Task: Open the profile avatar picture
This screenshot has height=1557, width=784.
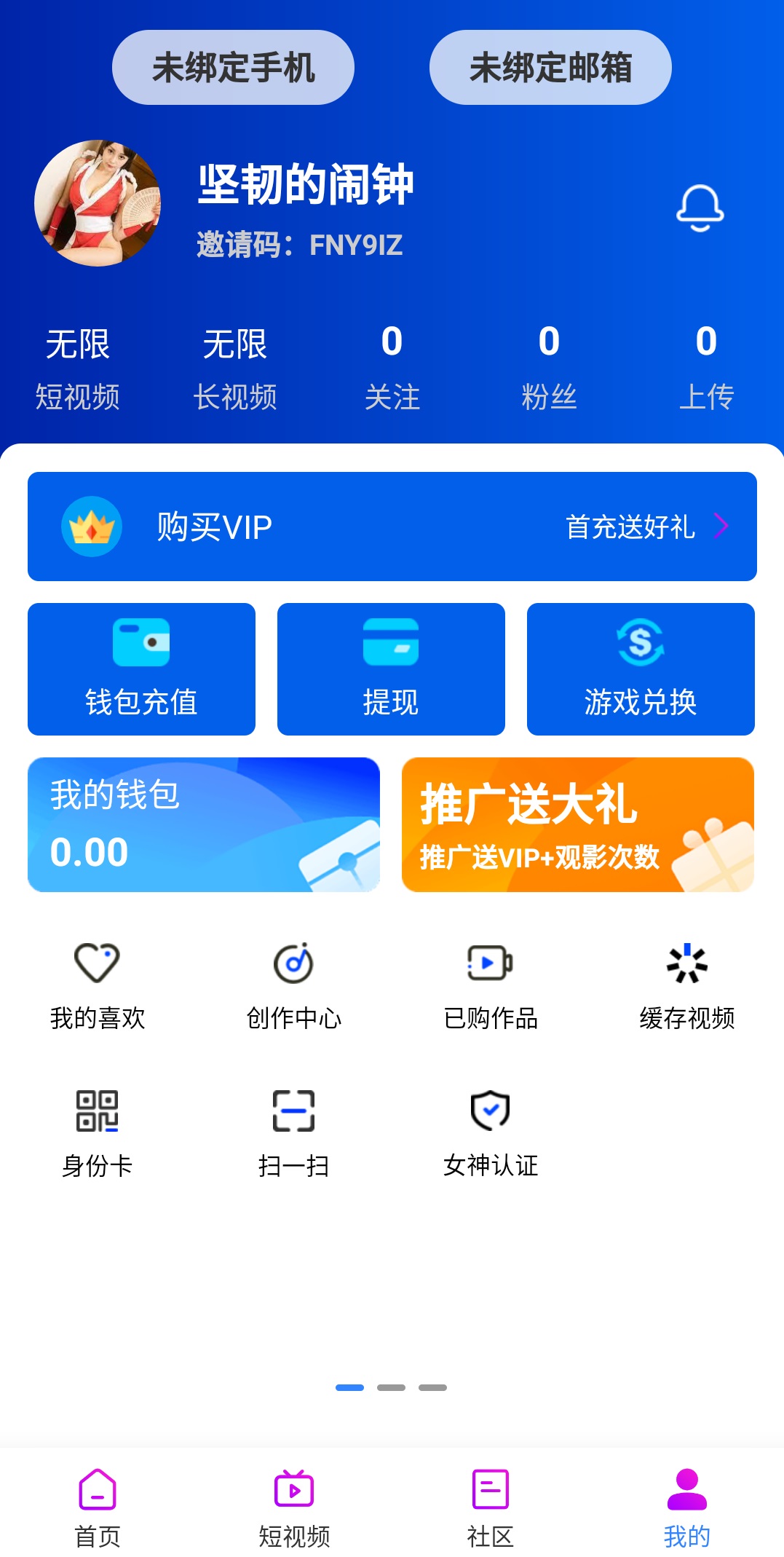Action: 98,203
